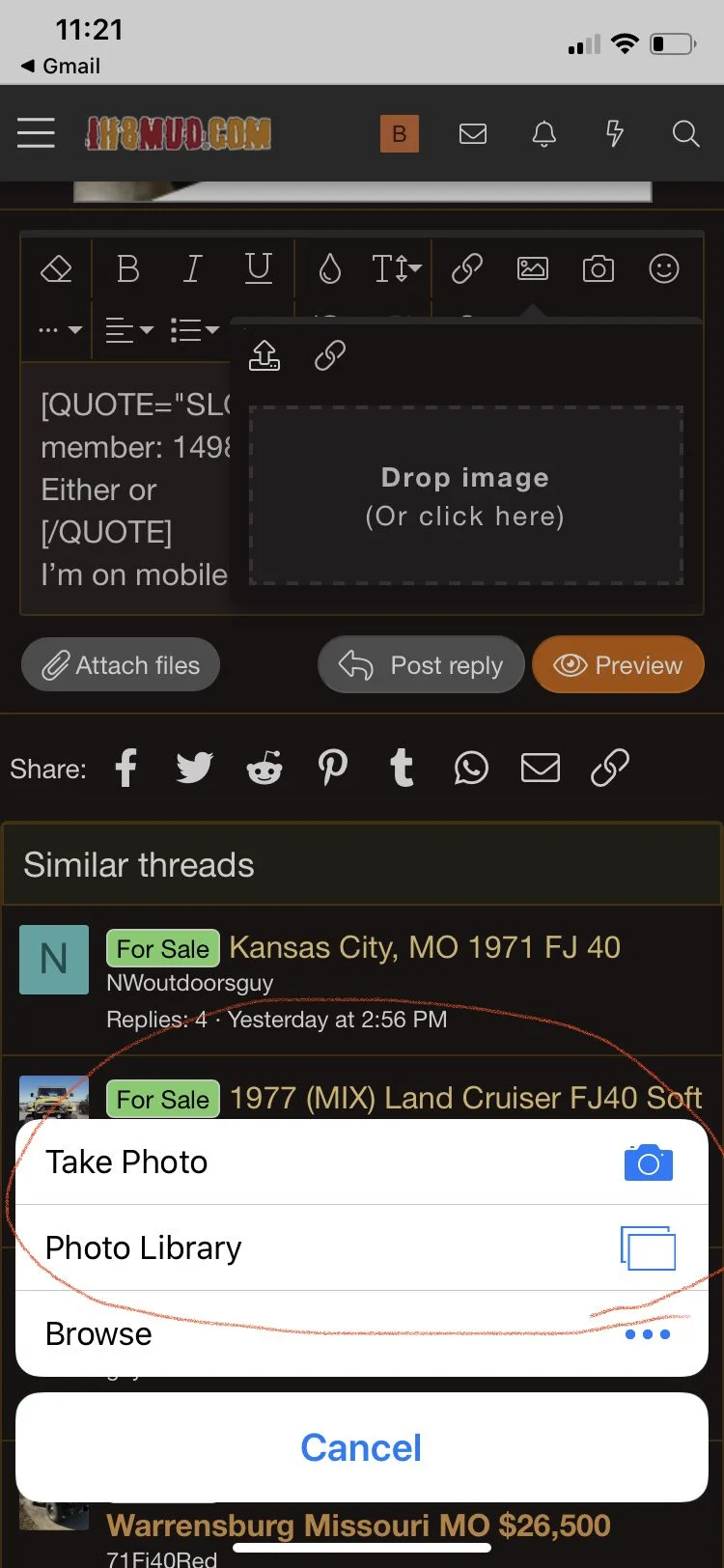Image resolution: width=724 pixels, height=1568 pixels.
Task: Open the Kansas City, MO 1971 FJ 40 thread
Action: [425, 947]
